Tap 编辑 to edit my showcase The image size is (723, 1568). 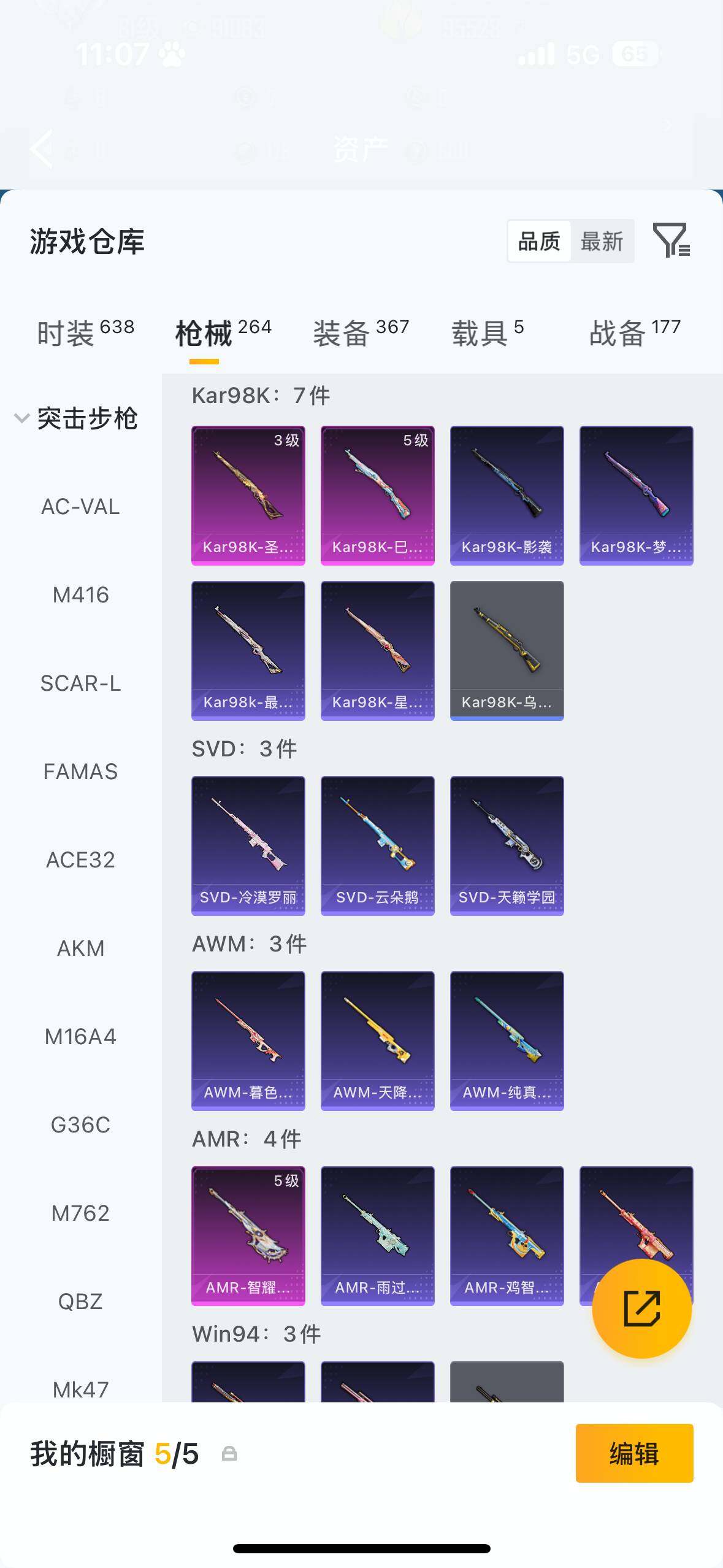(634, 1453)
